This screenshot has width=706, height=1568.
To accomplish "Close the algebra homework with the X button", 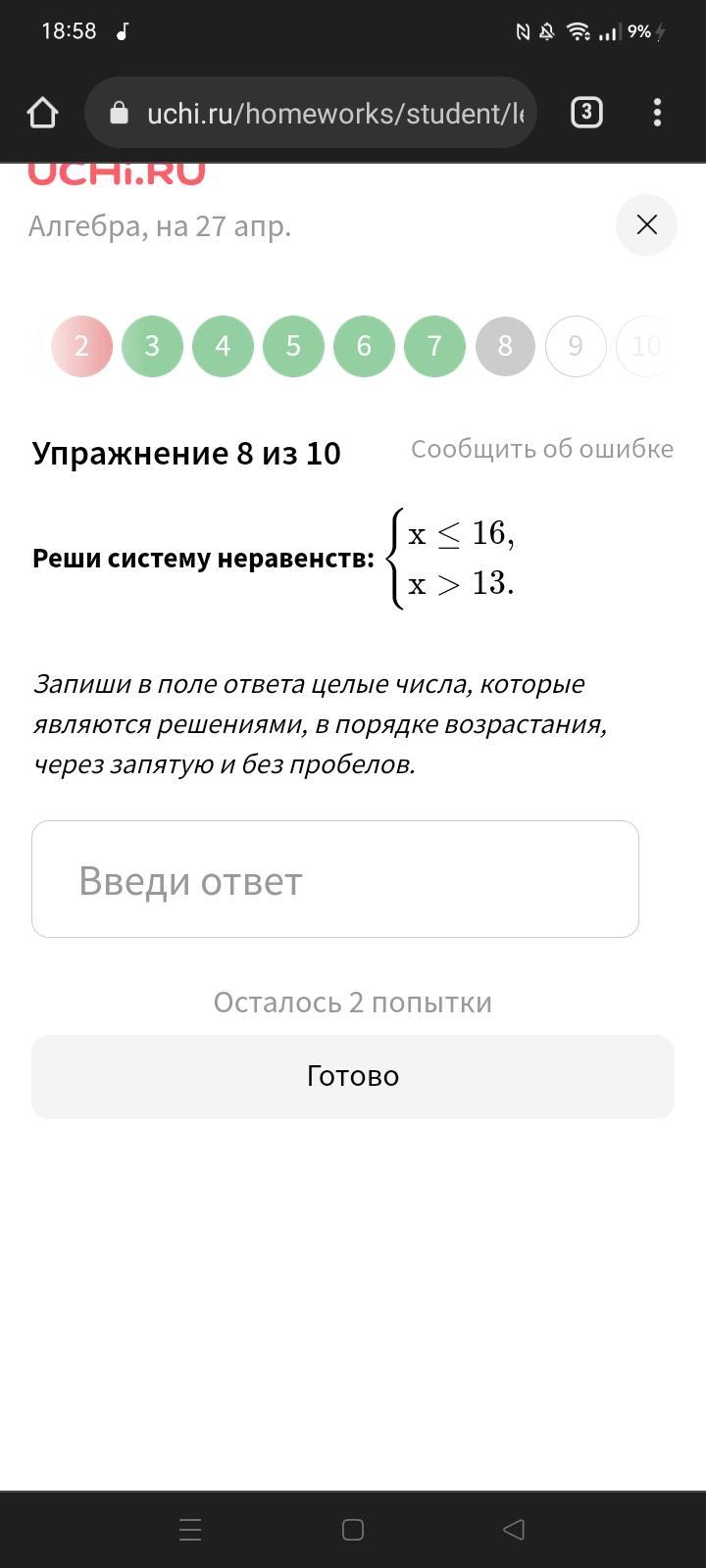I will point(646,225).
